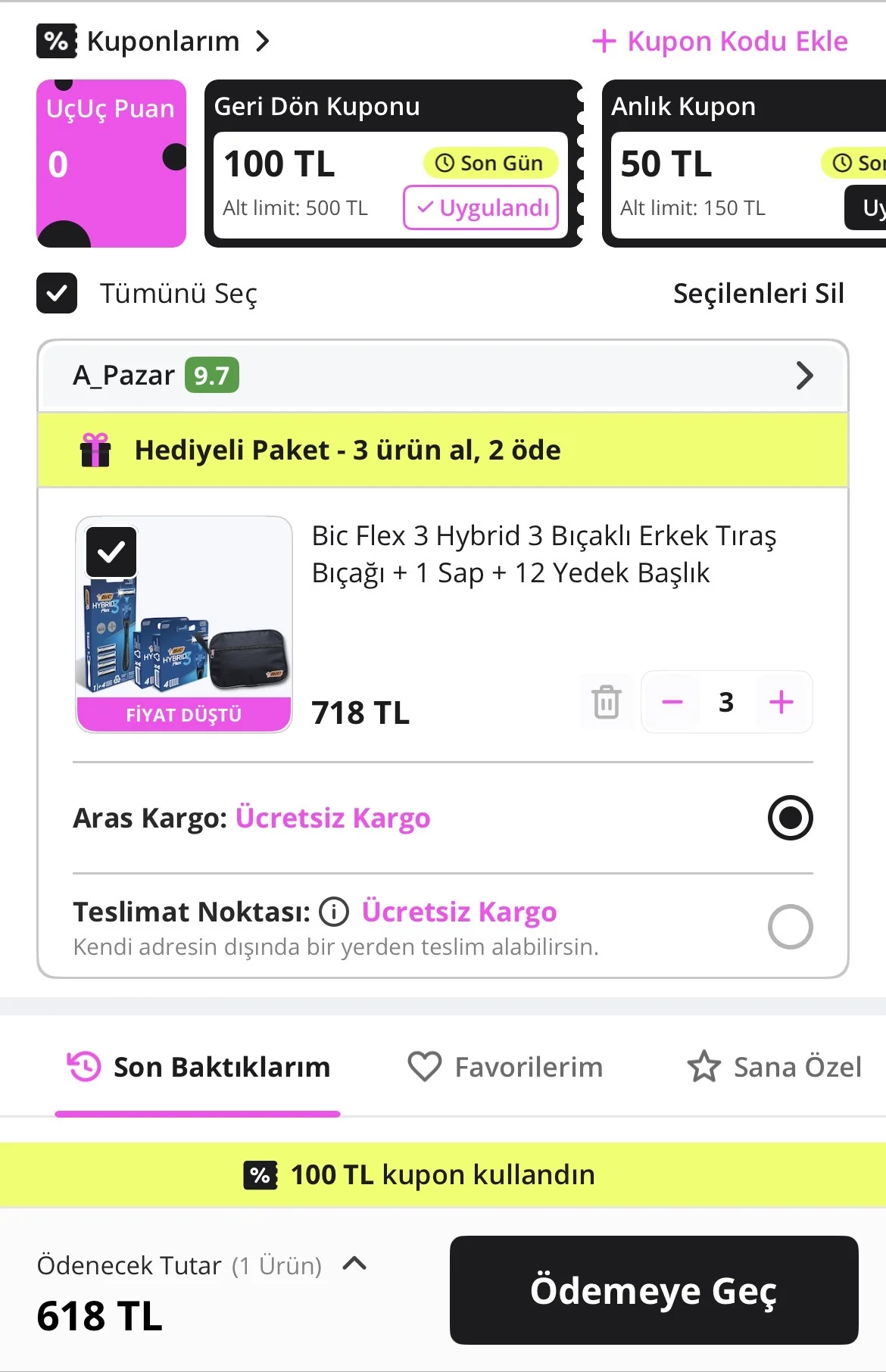886x1372 pixels.
Task: Decrease Bic razor quantity with minus
Action: point(672,702)
